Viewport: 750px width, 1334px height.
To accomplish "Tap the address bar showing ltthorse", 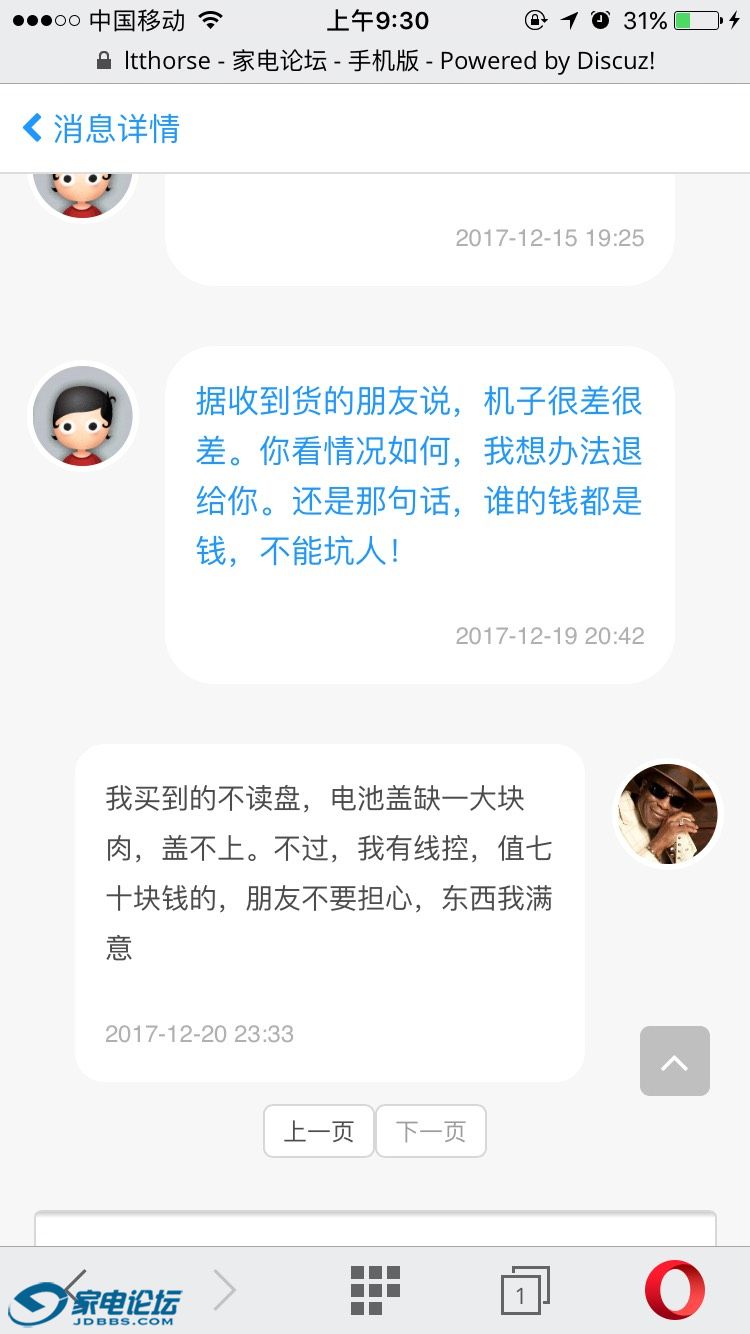I will (x=375, y=61).
